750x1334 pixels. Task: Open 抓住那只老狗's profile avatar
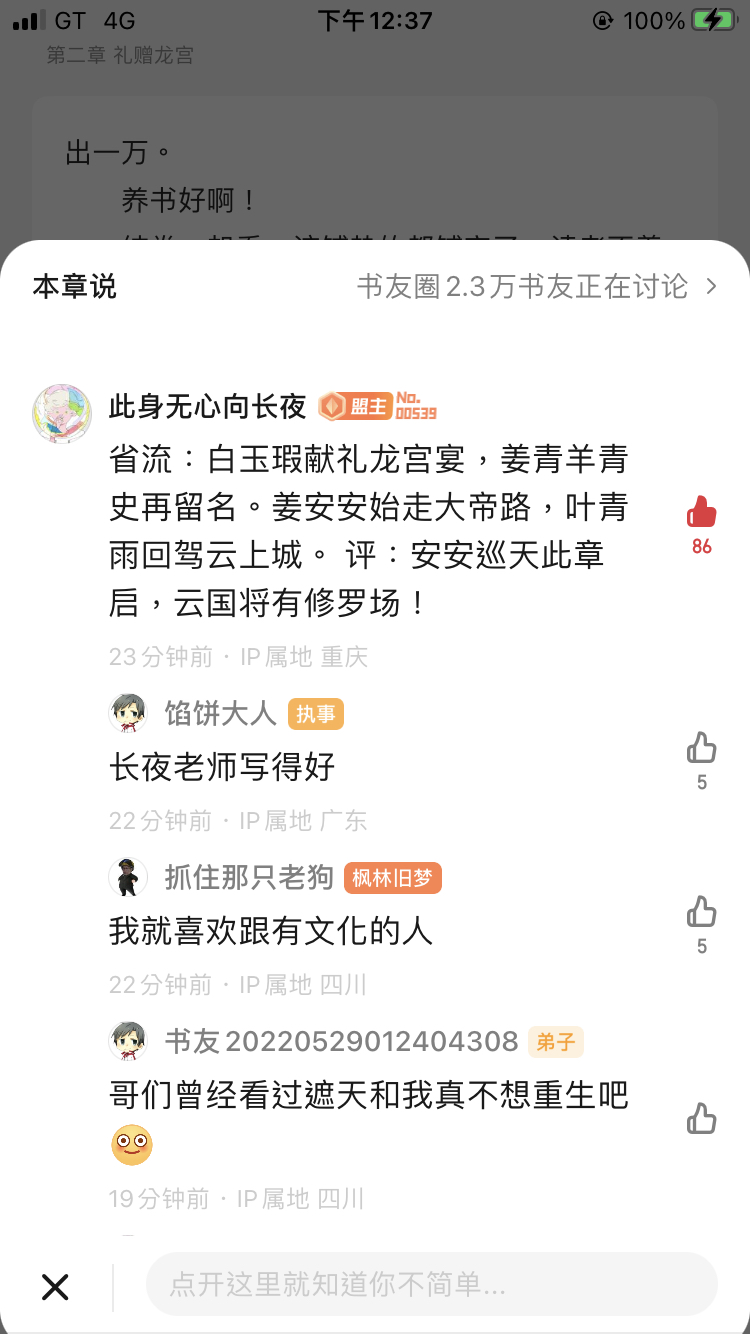(128, 878)
